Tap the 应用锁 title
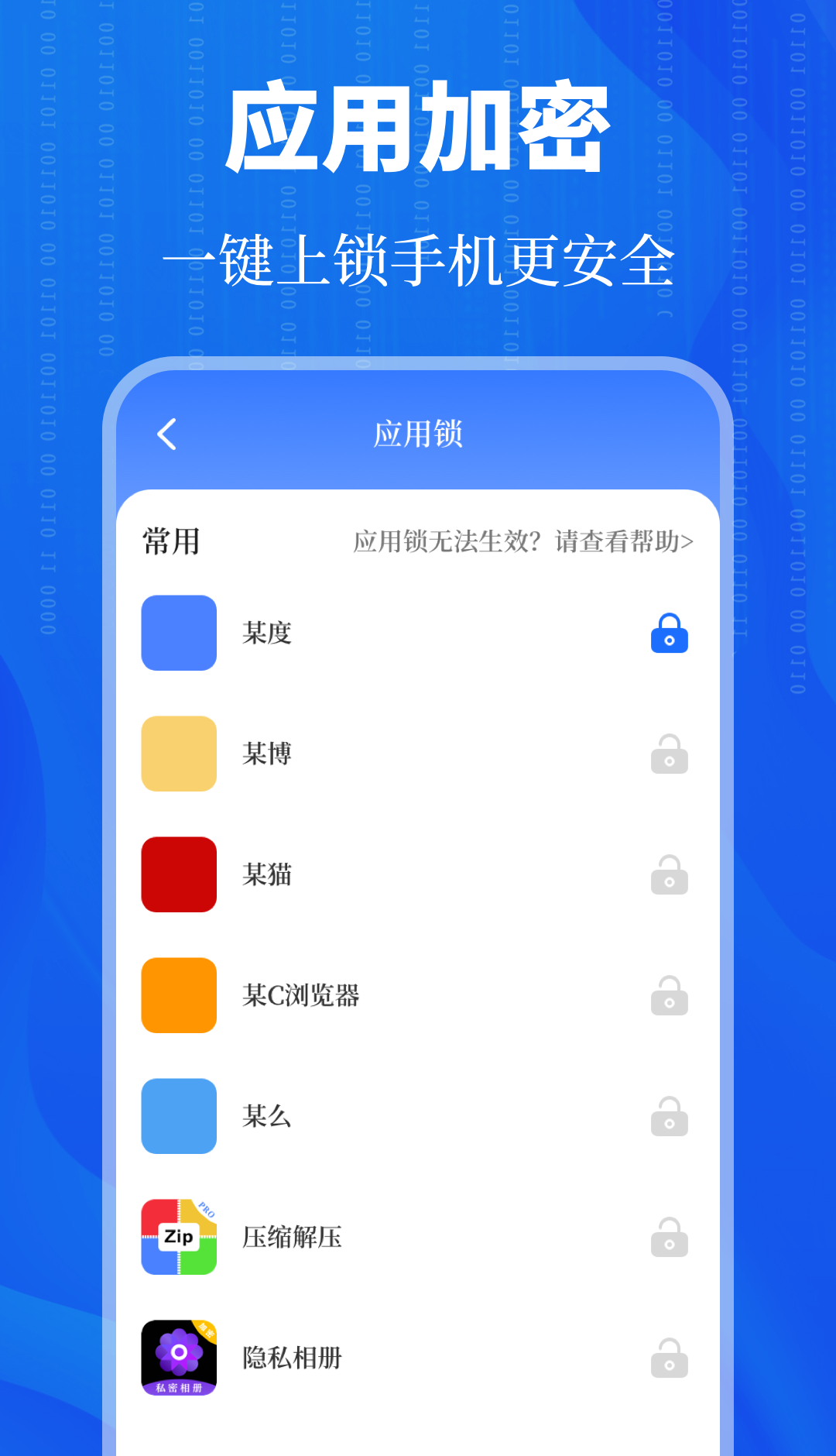This screenshot has width=836, height=1456. point(418,435)
